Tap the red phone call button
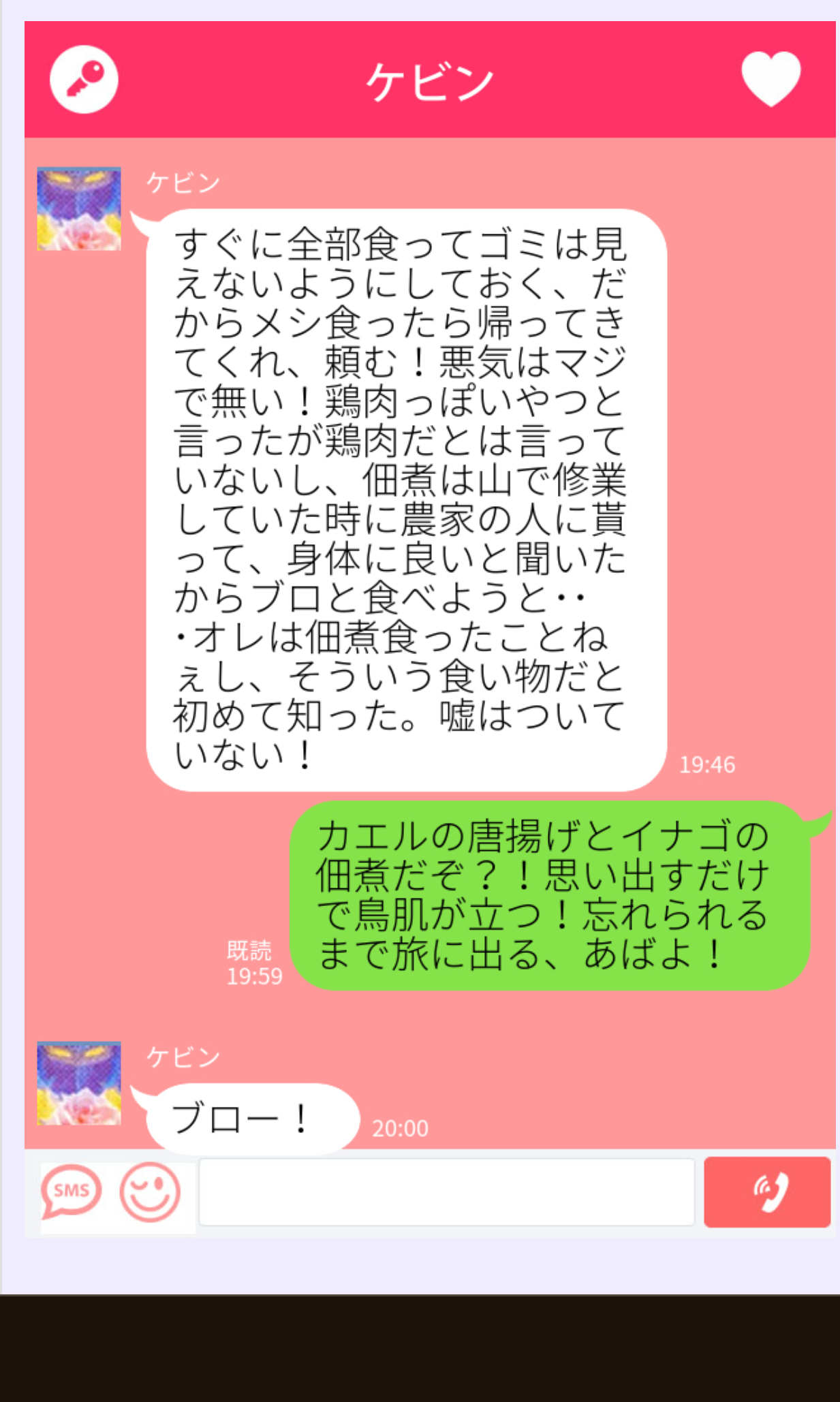The image size is (840, 1402). click(766, 1191)
